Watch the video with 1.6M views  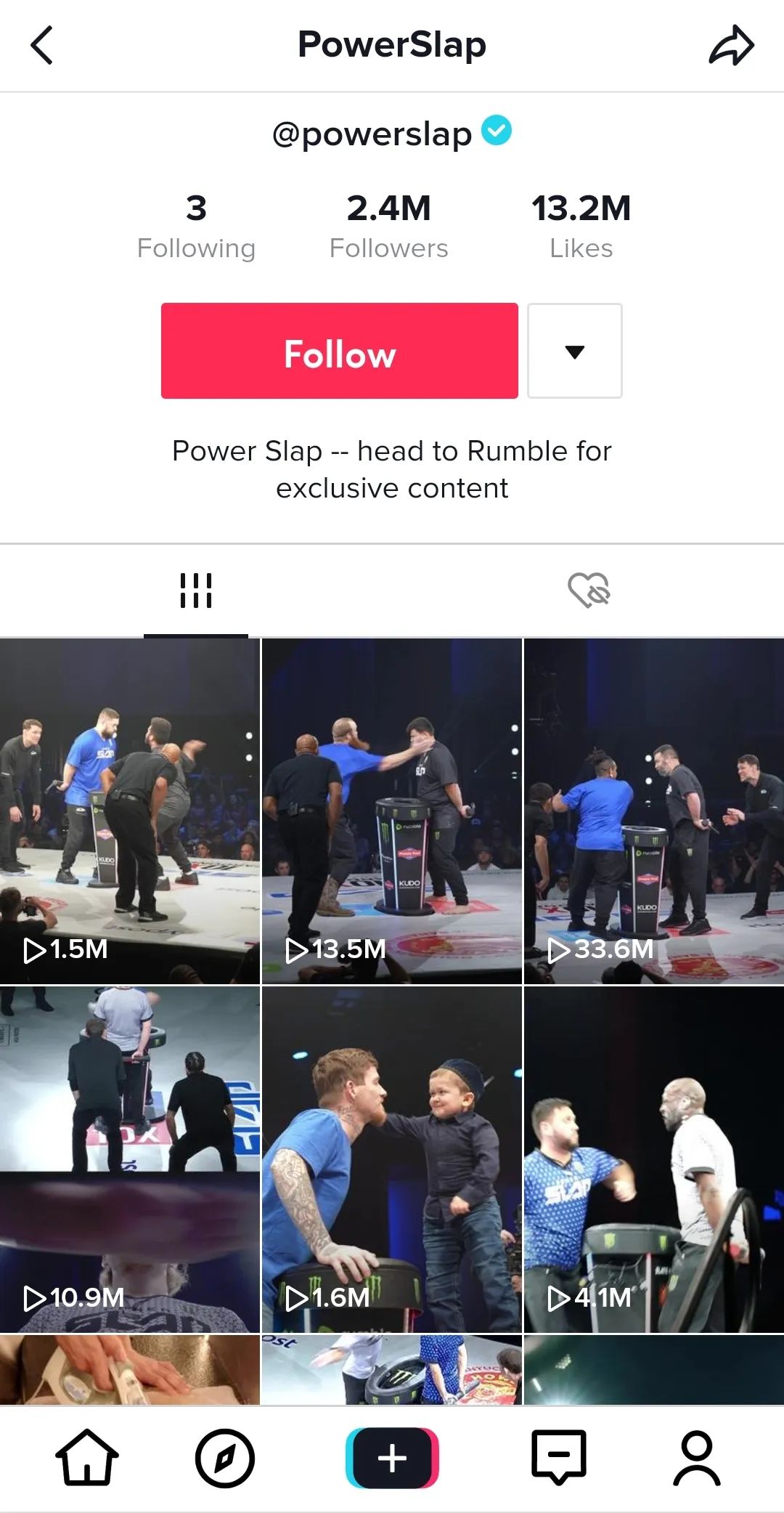click(x=392, y=1159)
